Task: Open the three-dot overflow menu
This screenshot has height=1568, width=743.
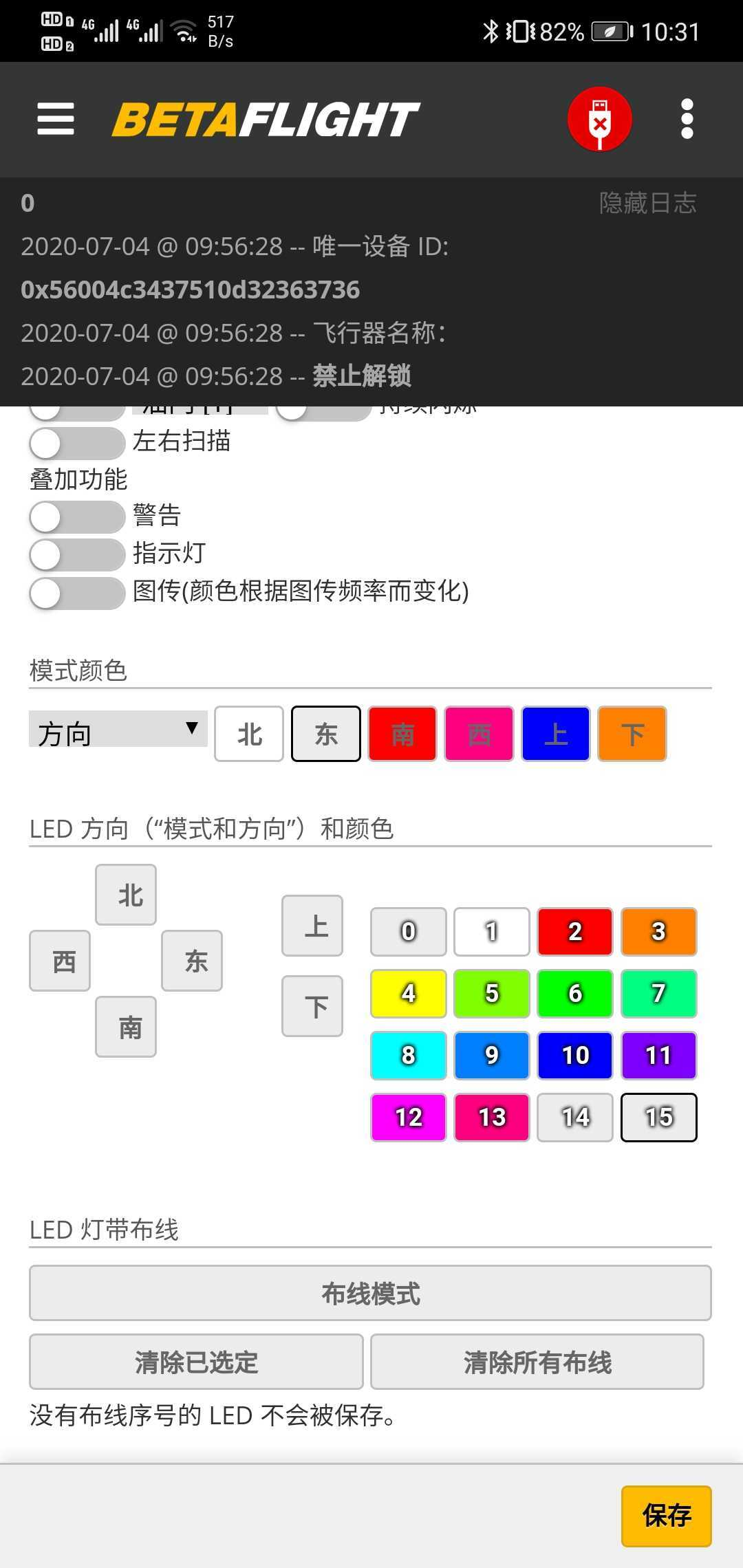Action: tap(685, 118)
